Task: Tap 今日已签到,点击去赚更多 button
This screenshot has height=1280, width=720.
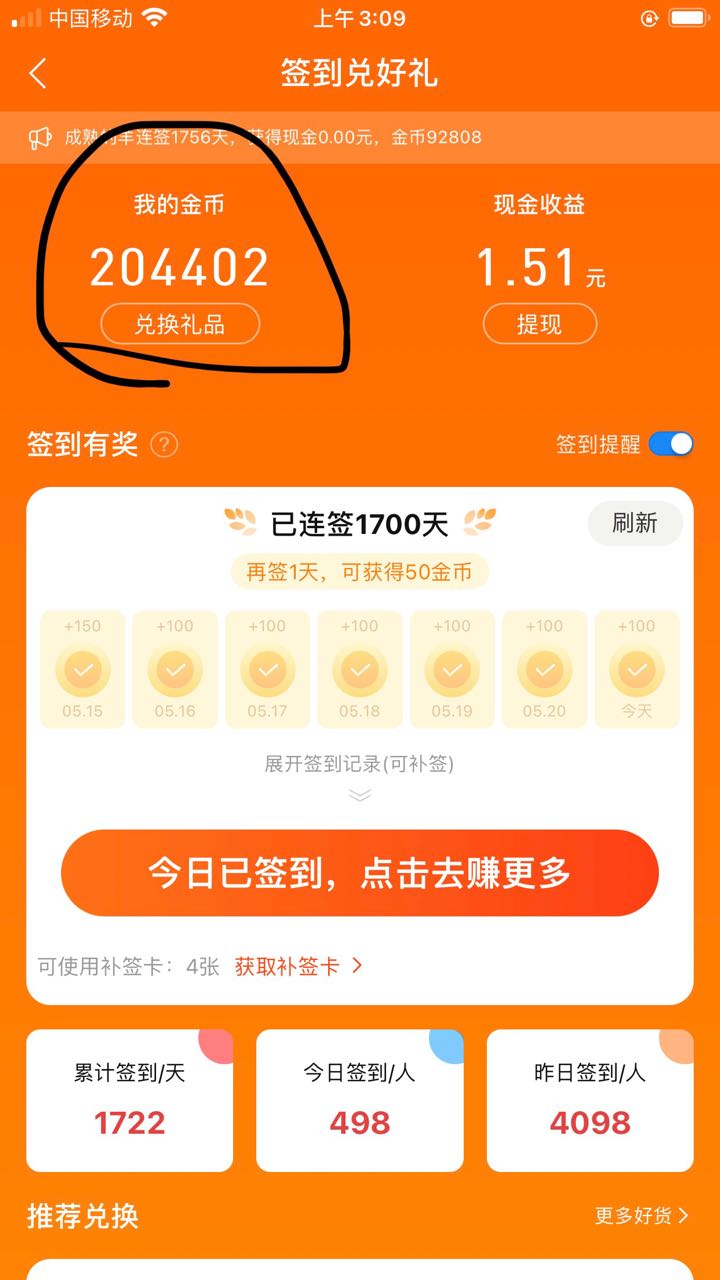Action: click(x=360, y=872)
